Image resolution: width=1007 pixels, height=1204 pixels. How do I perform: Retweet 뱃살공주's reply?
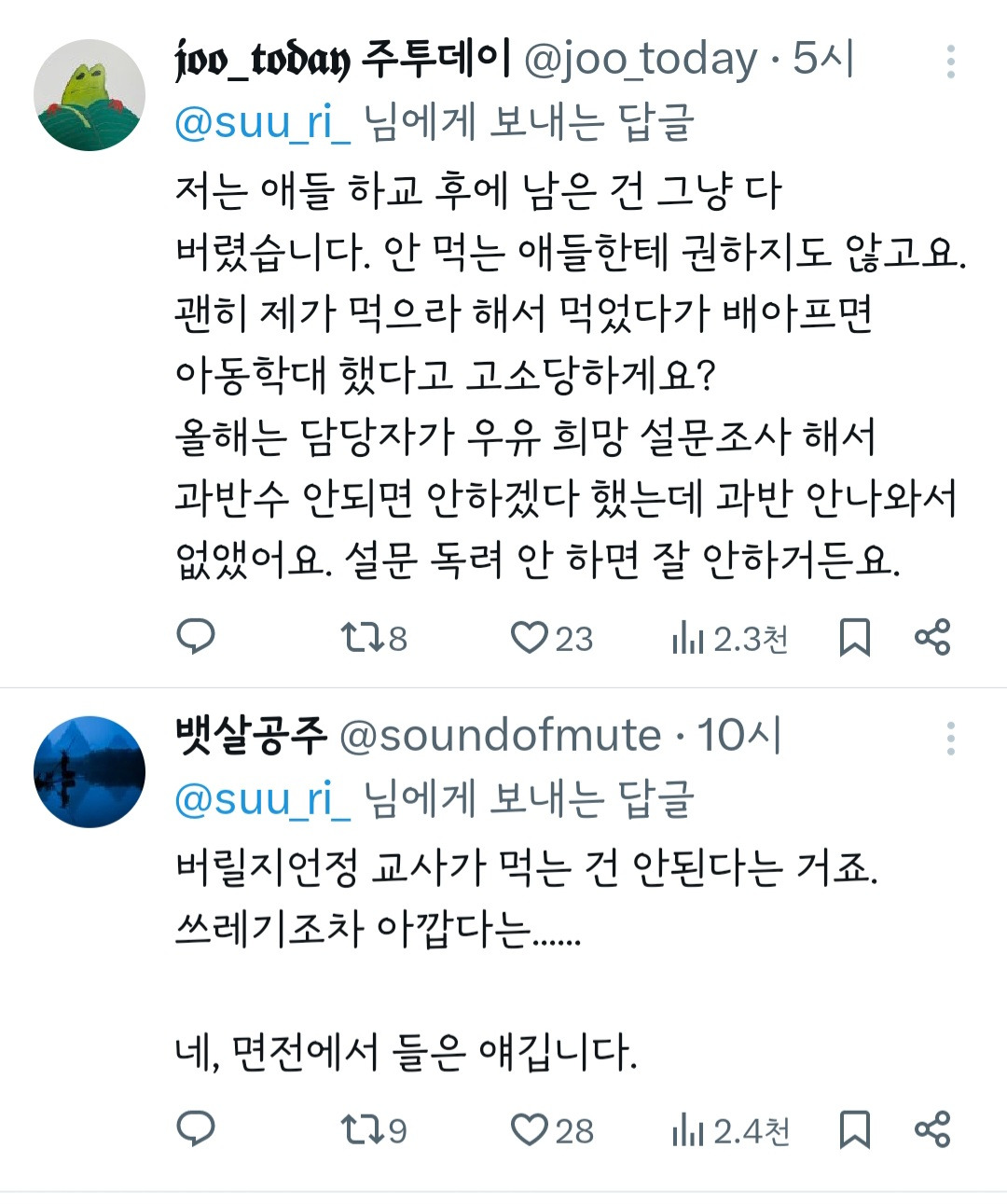[x=374, y=1130]
